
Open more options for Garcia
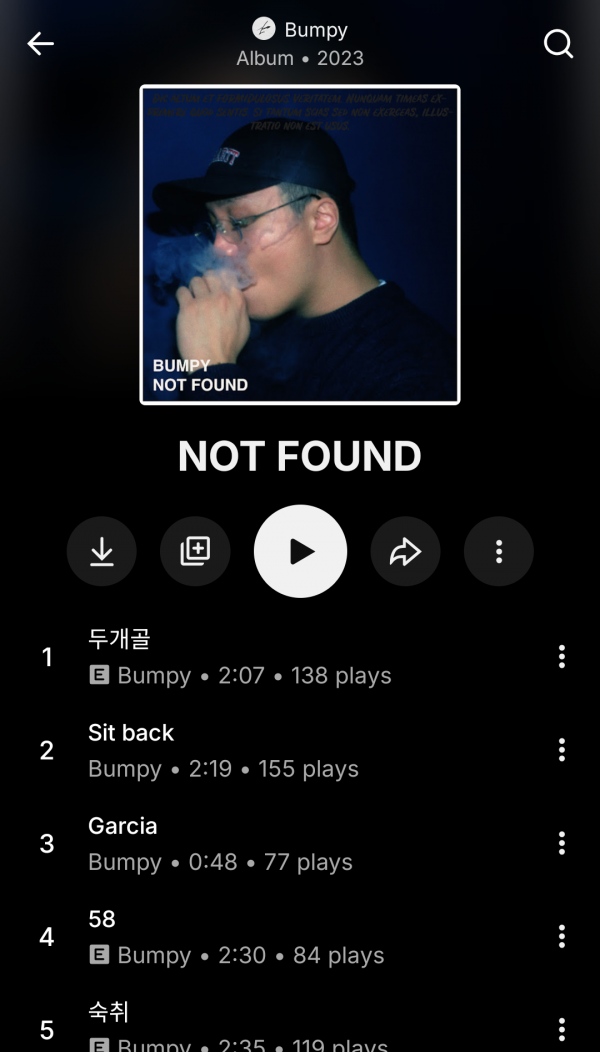coord(561,843)
